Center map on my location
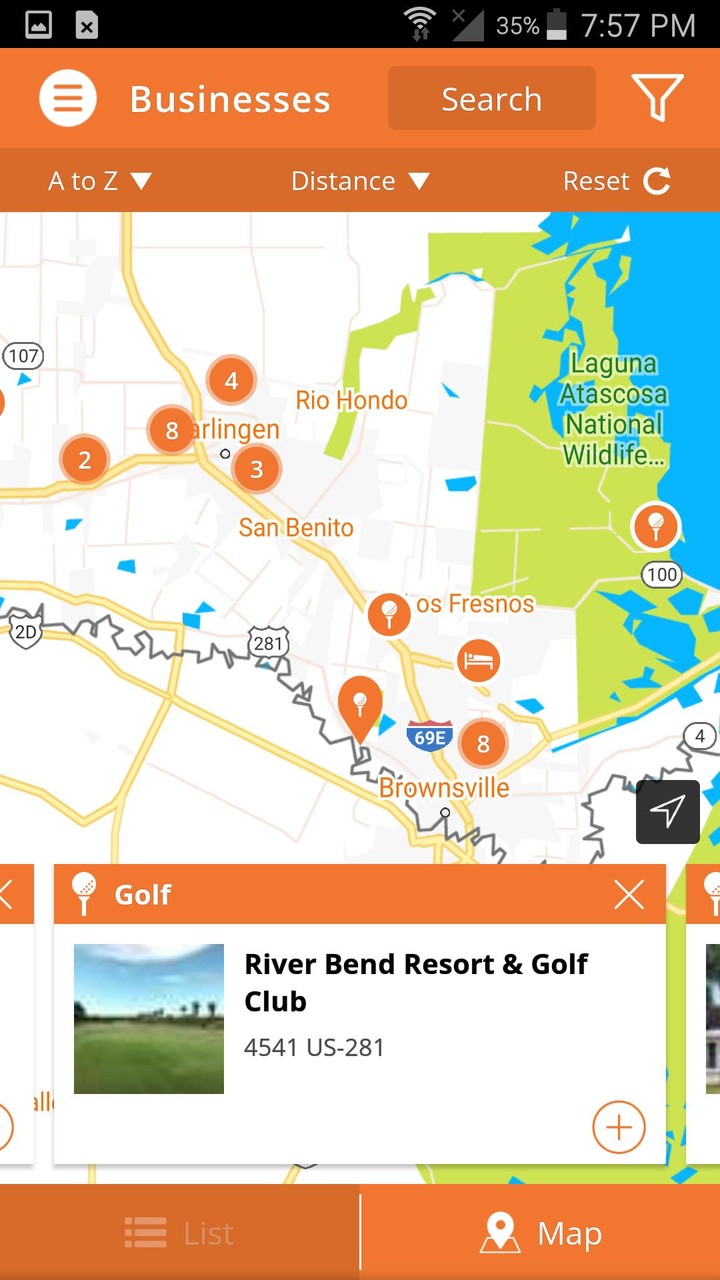Screen dimensions: 720x1280 [x=668, y=811]
